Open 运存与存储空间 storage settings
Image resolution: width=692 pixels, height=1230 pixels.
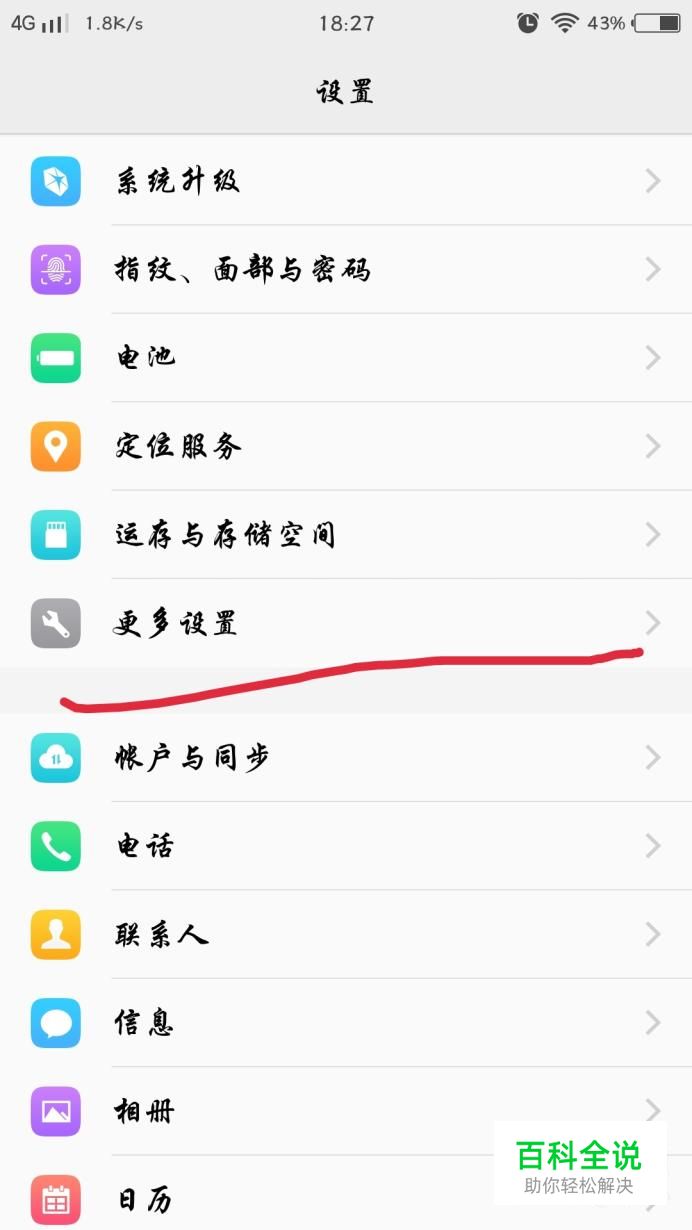pos(346,534)
